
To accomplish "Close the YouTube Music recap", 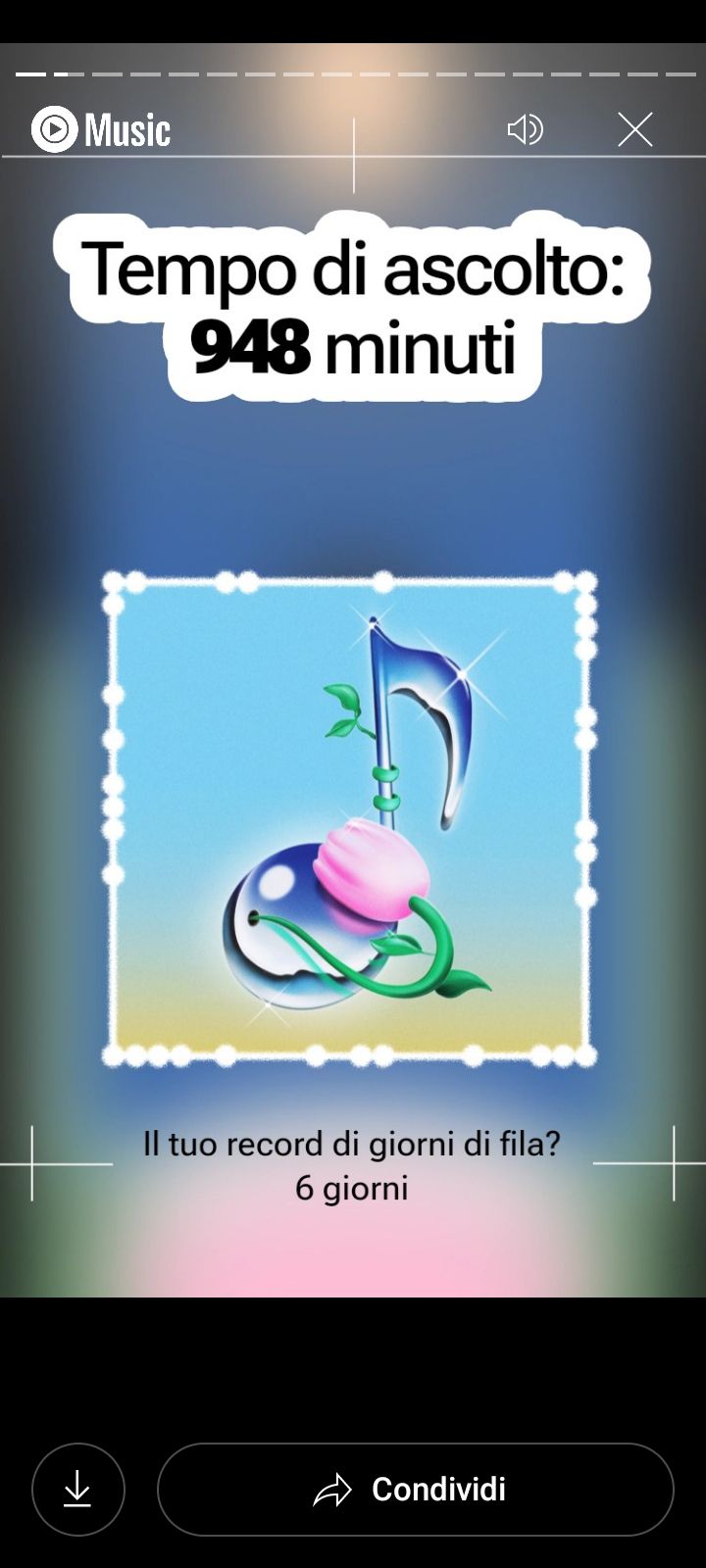I will coord(634,129).
